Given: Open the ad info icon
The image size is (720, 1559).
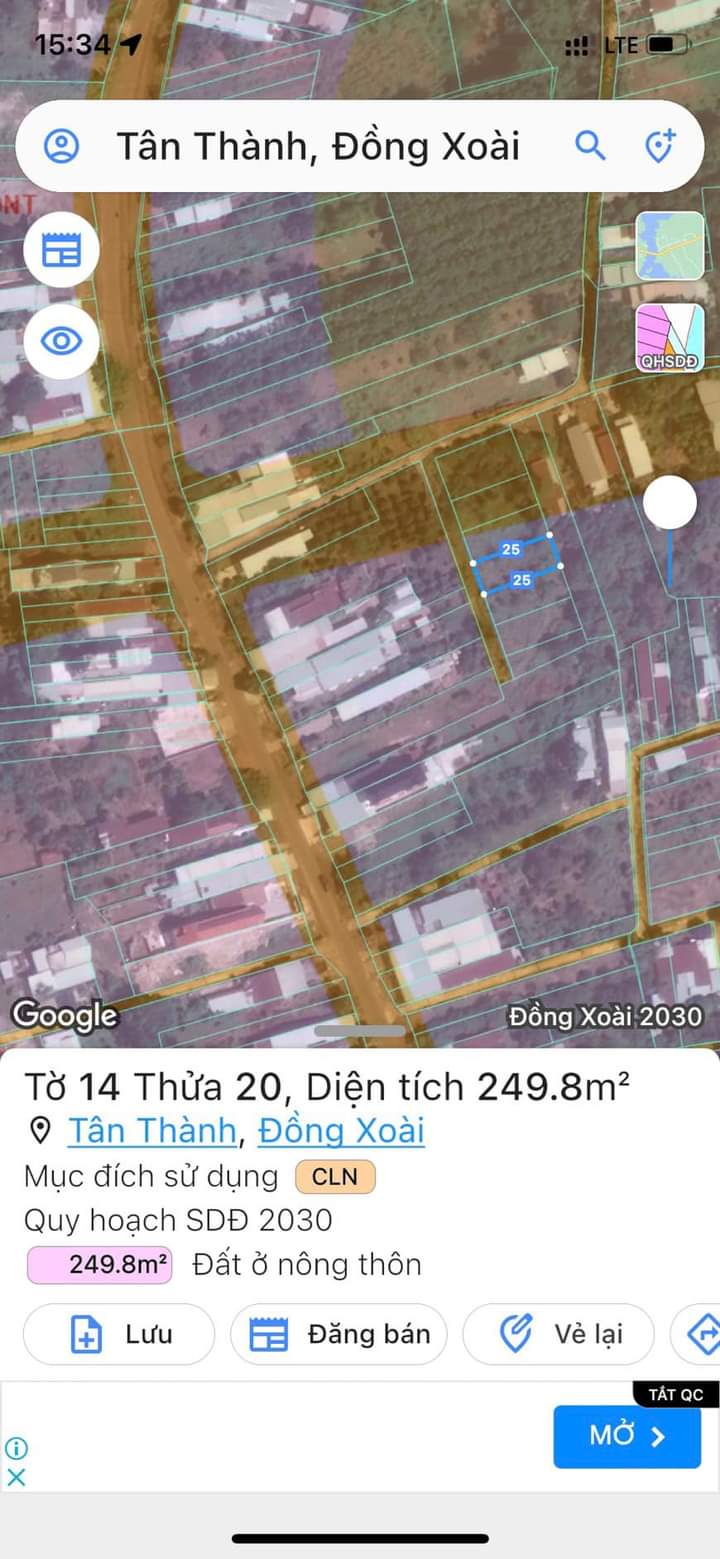Looking at the screenshot, I should click(x=16, y=1448).
